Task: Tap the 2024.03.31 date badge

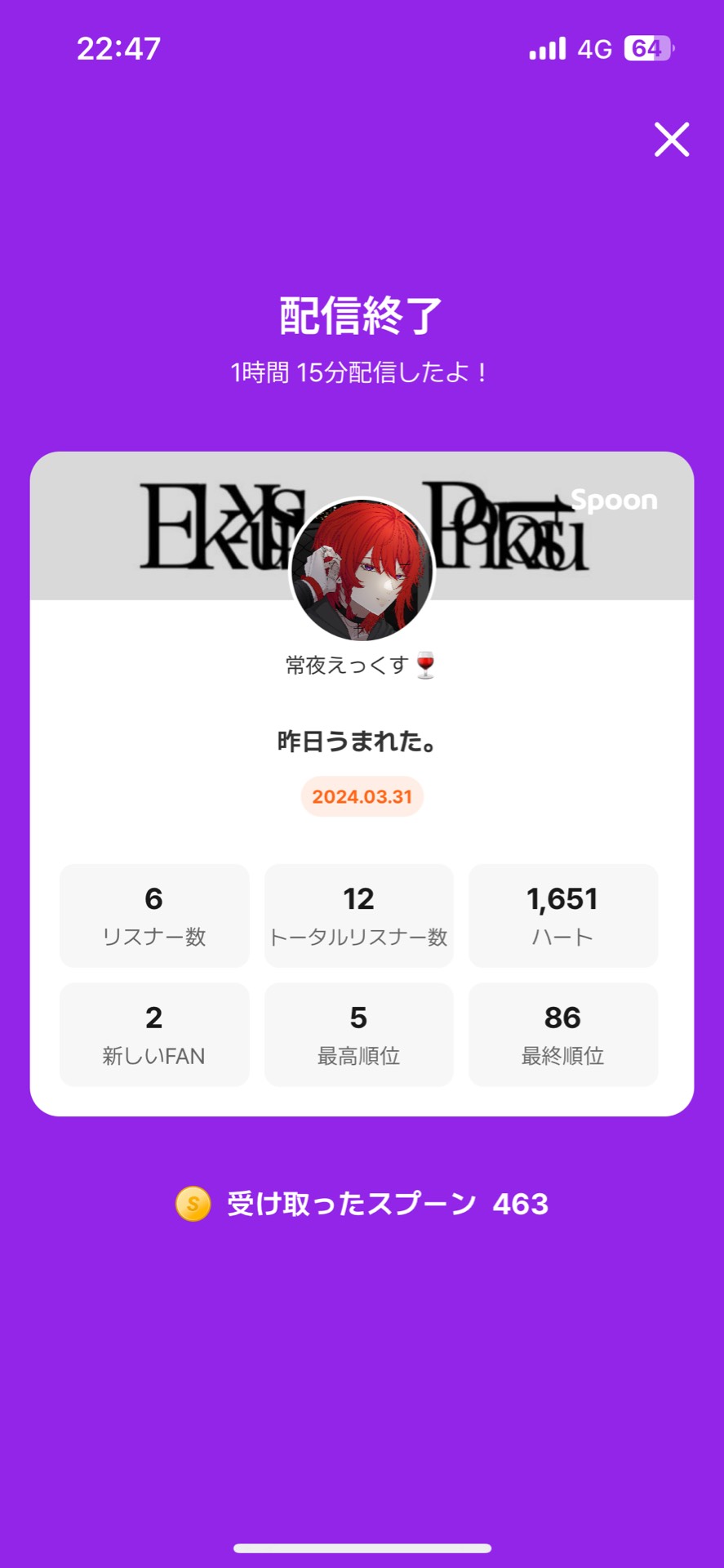Action: pyautogui.click(x=362, y=797)
